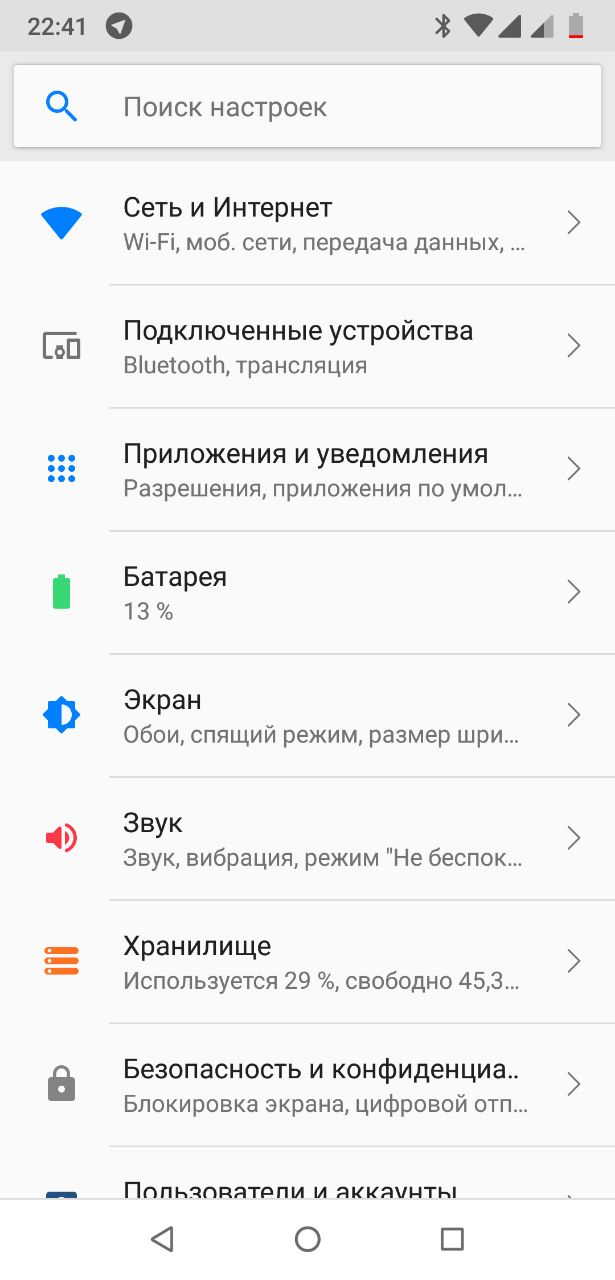Open Подключенные устройства

[x=307, y=346]
